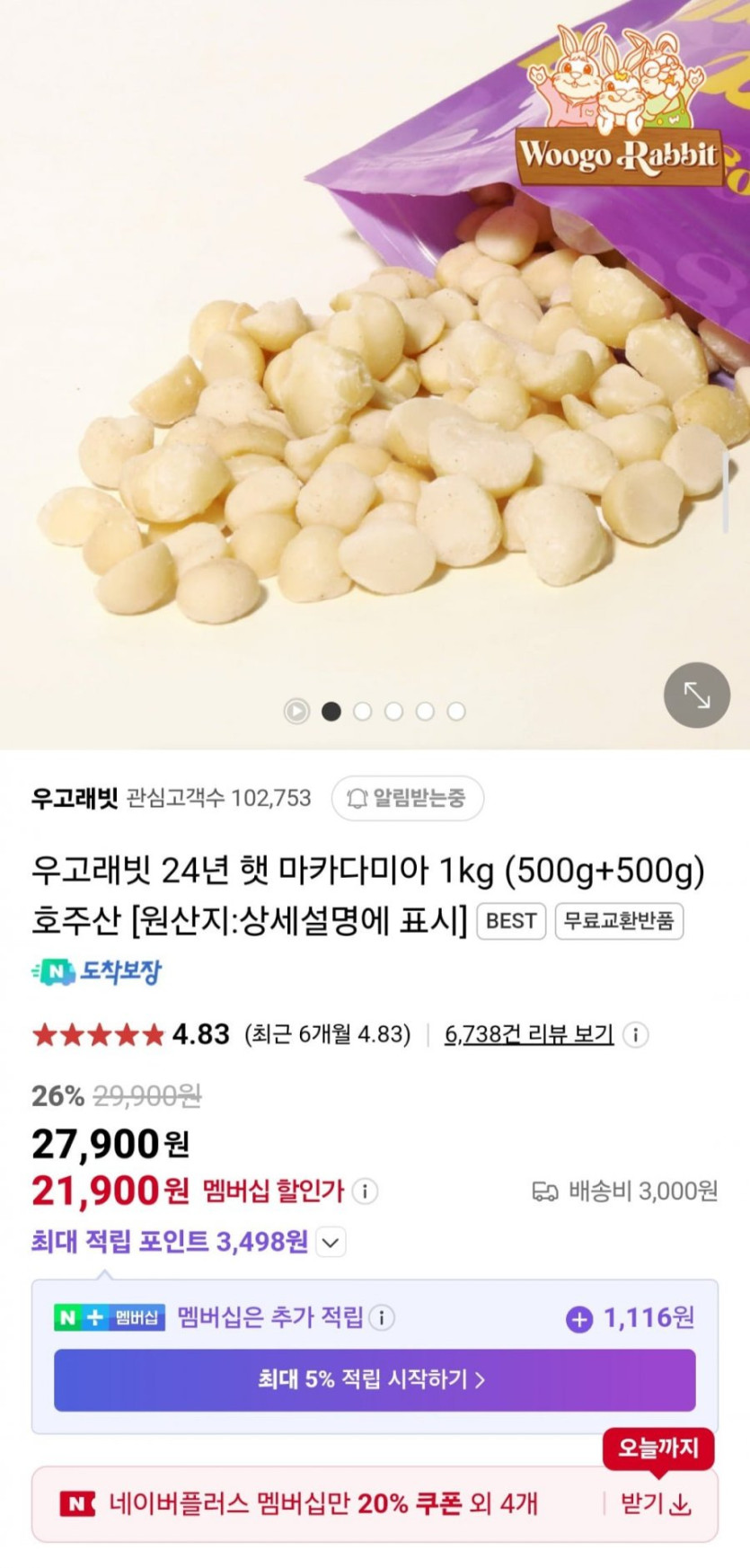Play the product video from the indicator

point(296,711)
